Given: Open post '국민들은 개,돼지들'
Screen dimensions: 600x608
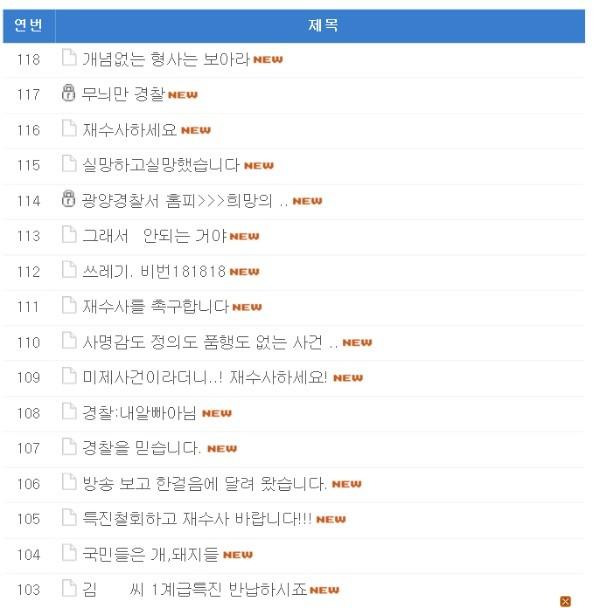Looking at the screenshot, I should 150,554.
